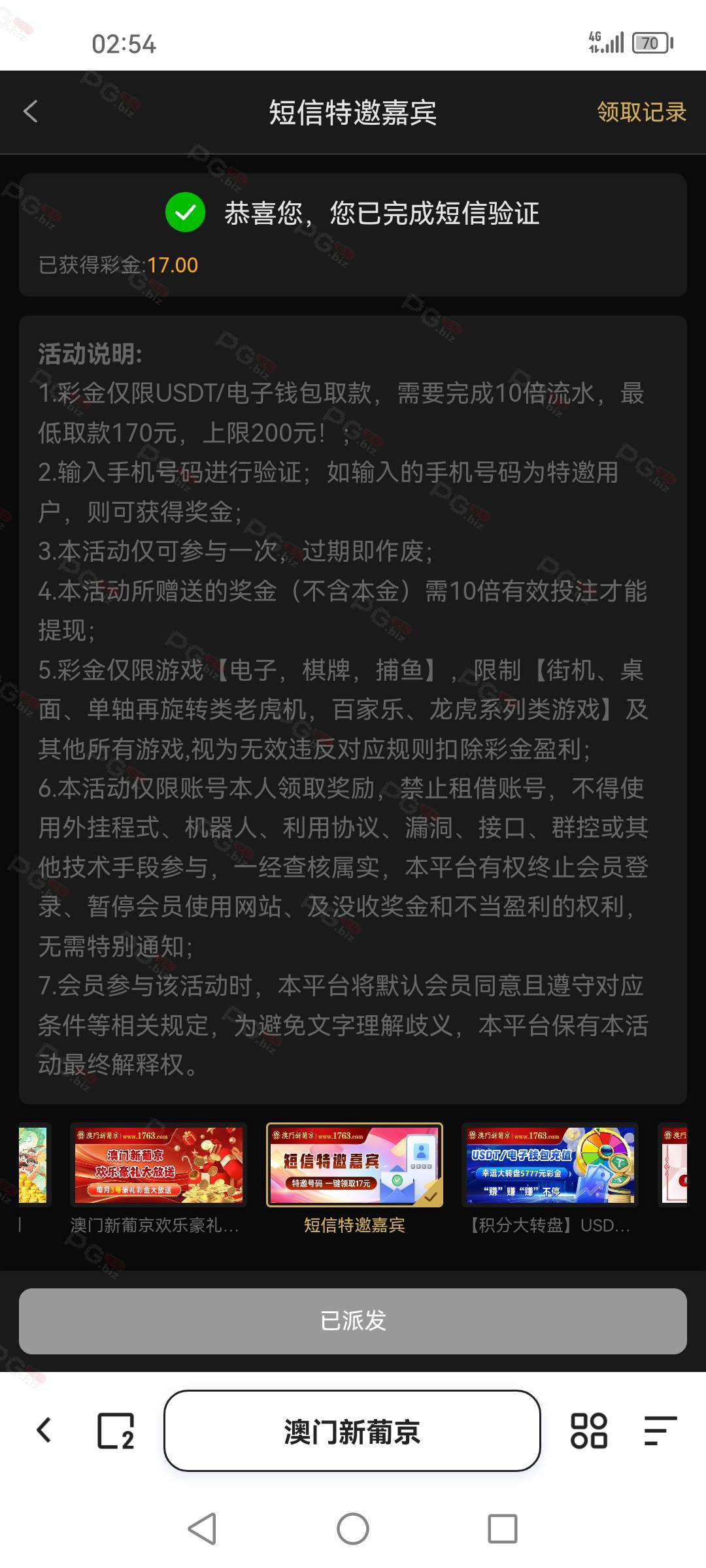
Task: Go back in browser toolbar
Action: click(44, 1430)
